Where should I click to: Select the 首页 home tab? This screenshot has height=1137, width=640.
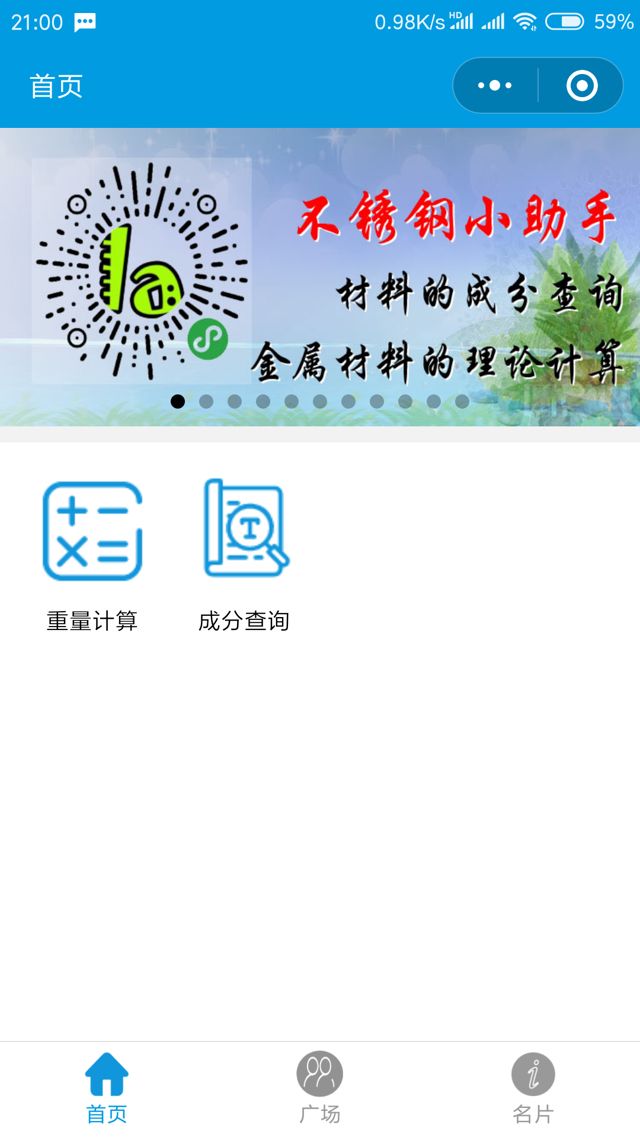pos(106,1088)
